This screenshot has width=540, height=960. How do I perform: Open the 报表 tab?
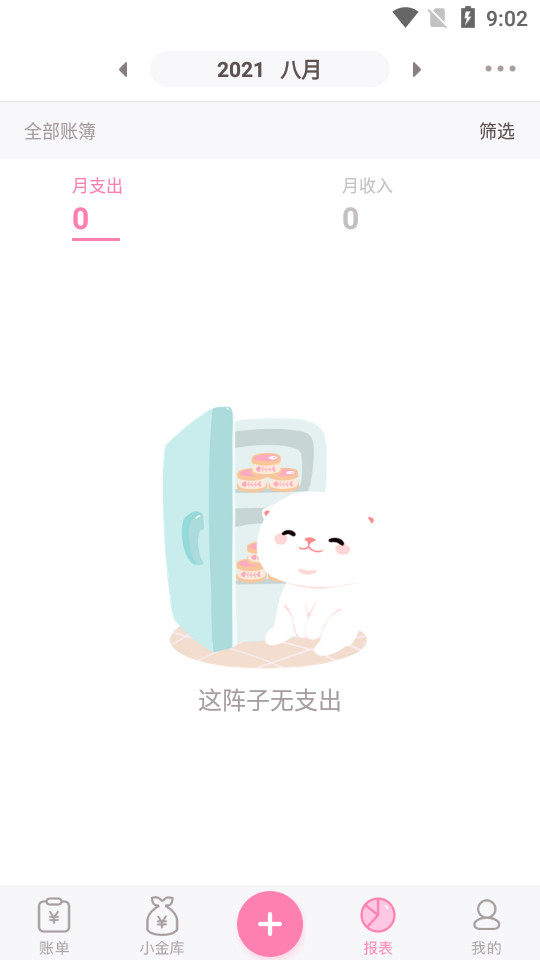click(378, 926)
